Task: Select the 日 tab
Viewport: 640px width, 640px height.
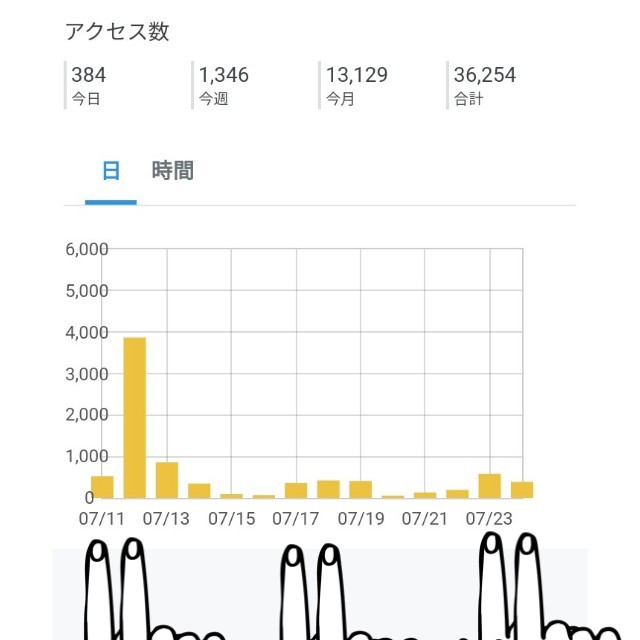Action: [111, 171]
